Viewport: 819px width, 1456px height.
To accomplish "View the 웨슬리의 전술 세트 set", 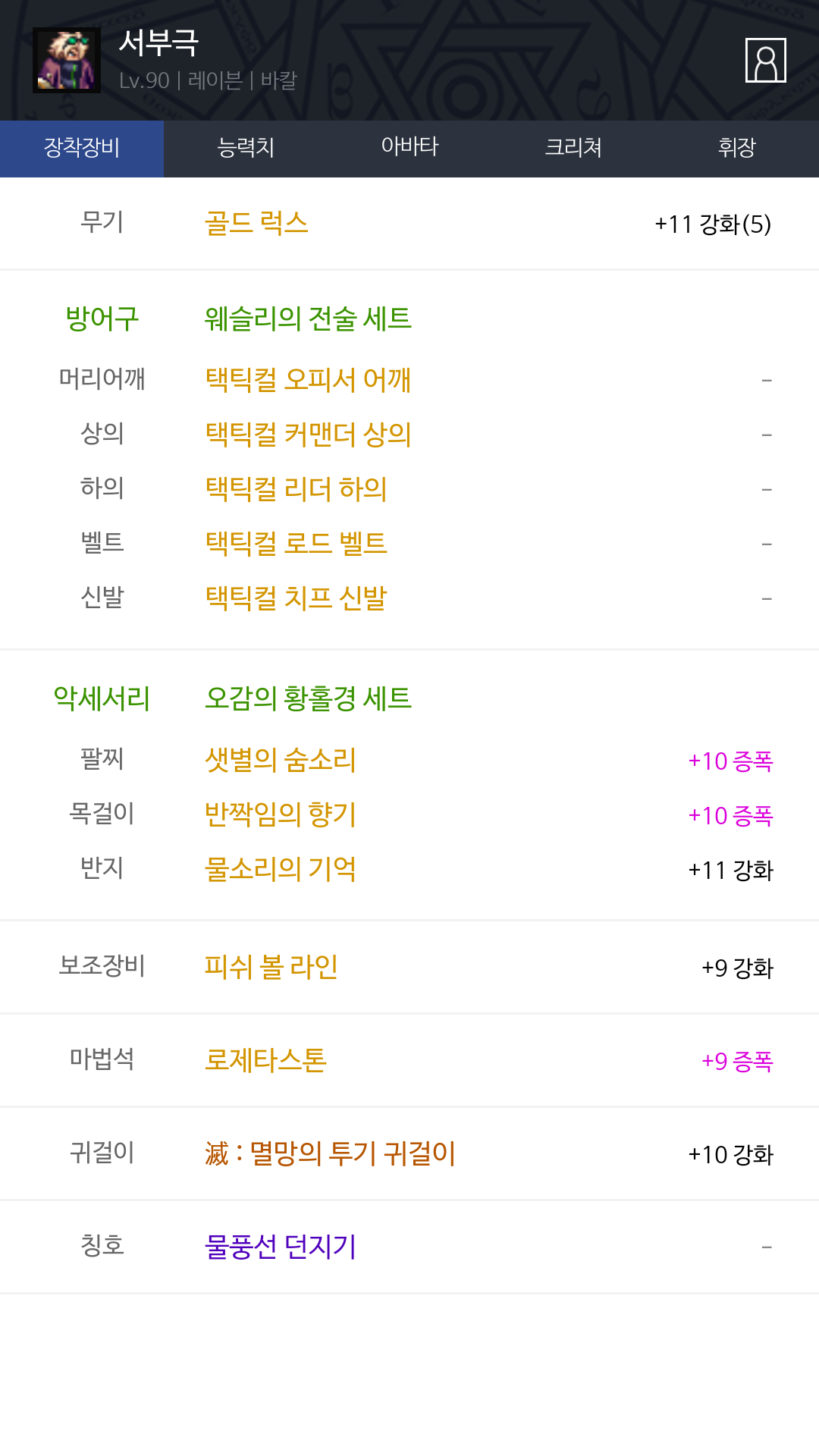I will click(x=308, y=318).
